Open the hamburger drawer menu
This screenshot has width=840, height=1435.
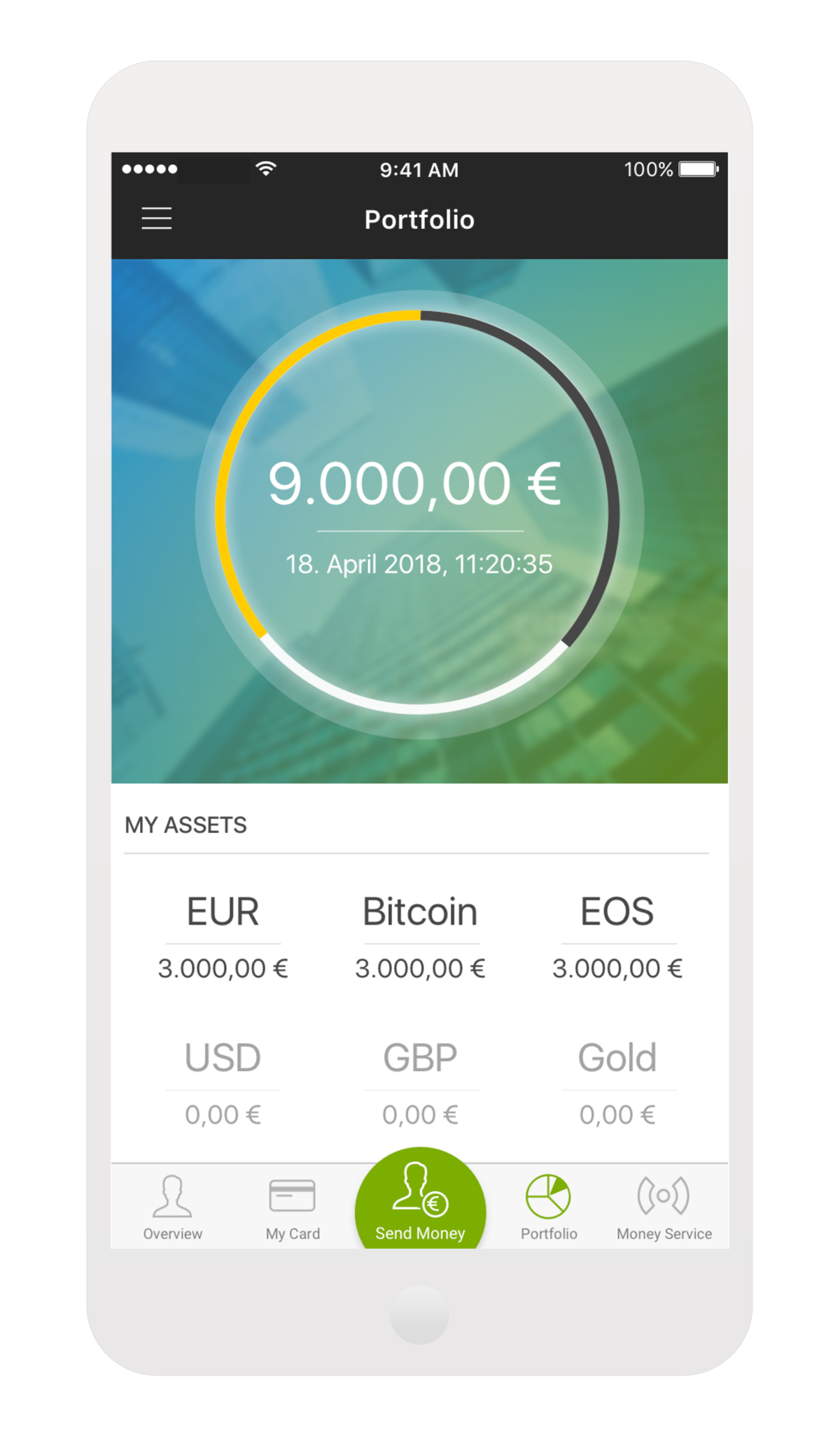click(x=156, y=218)
